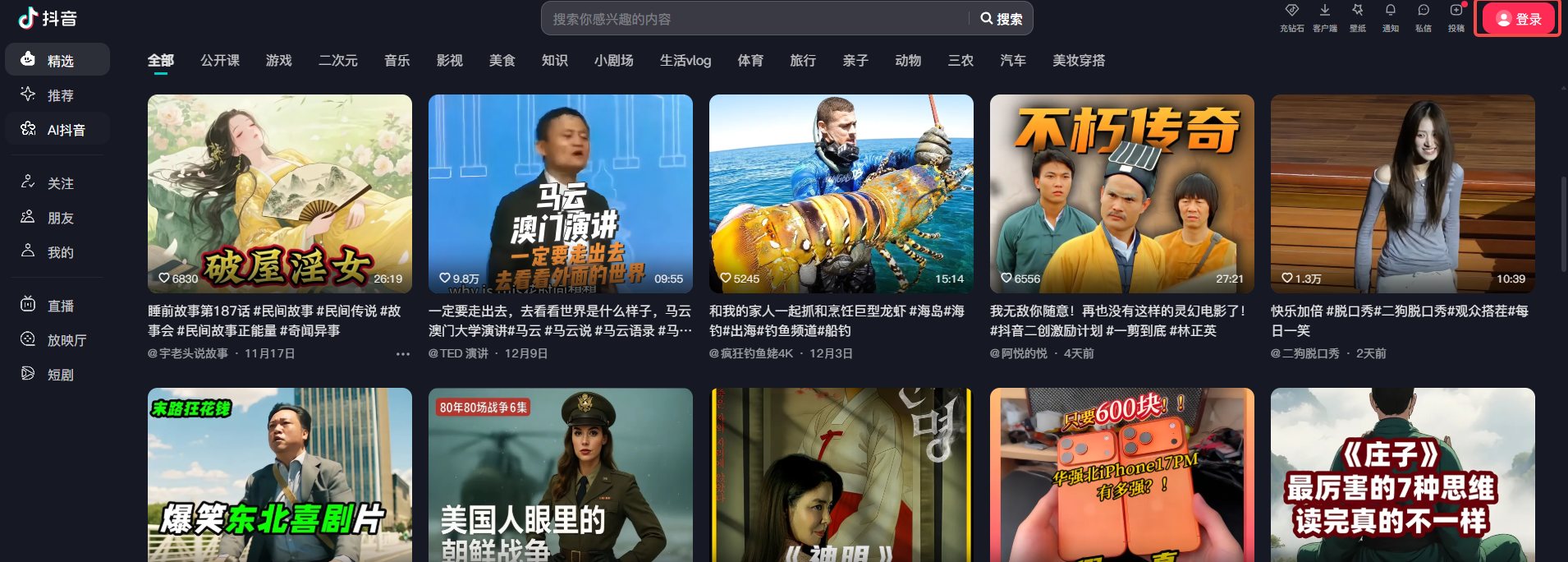This screenshot has height=562, width=1568.
Task: Open the 充钻石 recharge icon
Action: [x=1291, y=17]
